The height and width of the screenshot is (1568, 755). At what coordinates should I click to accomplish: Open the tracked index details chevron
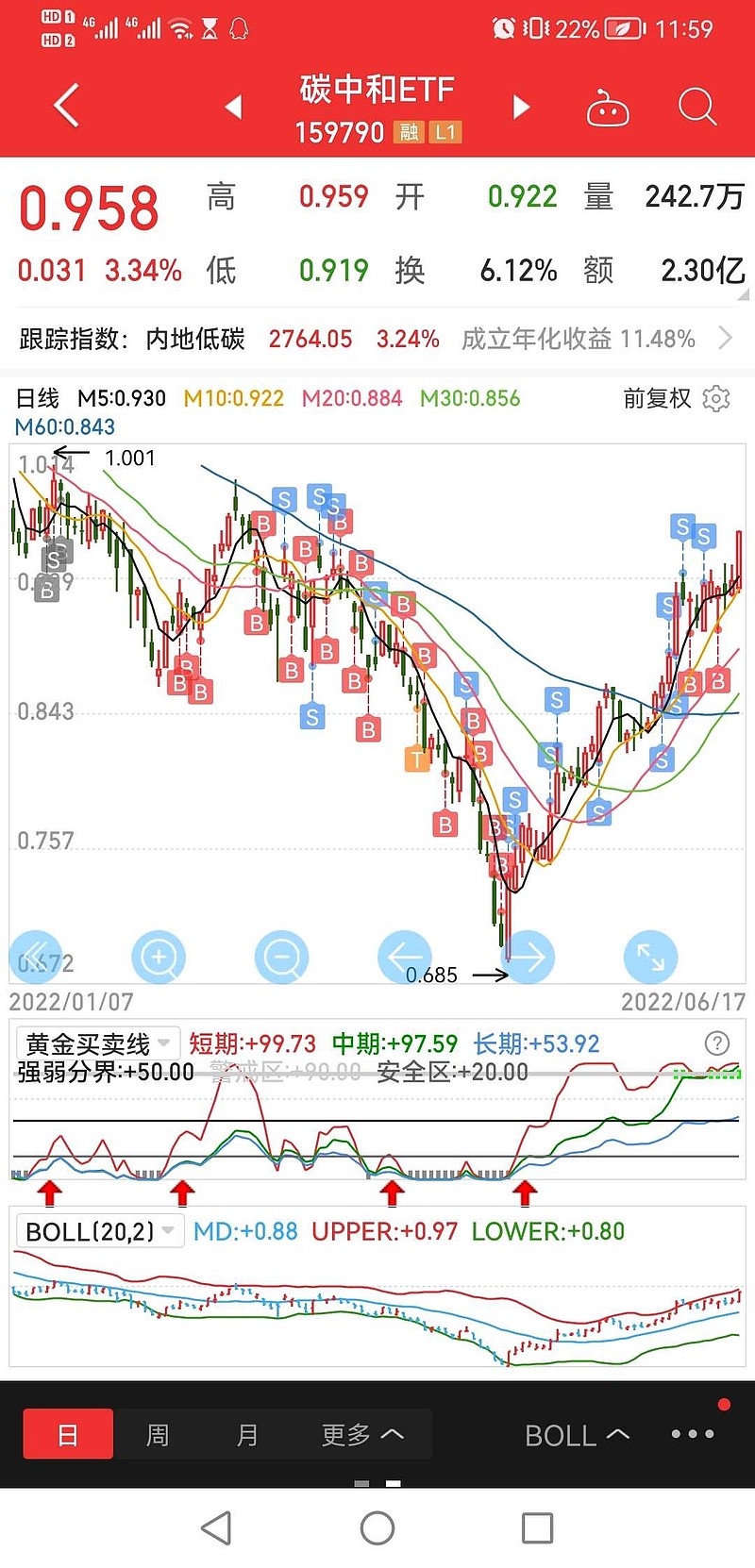(x=725, y=338)
